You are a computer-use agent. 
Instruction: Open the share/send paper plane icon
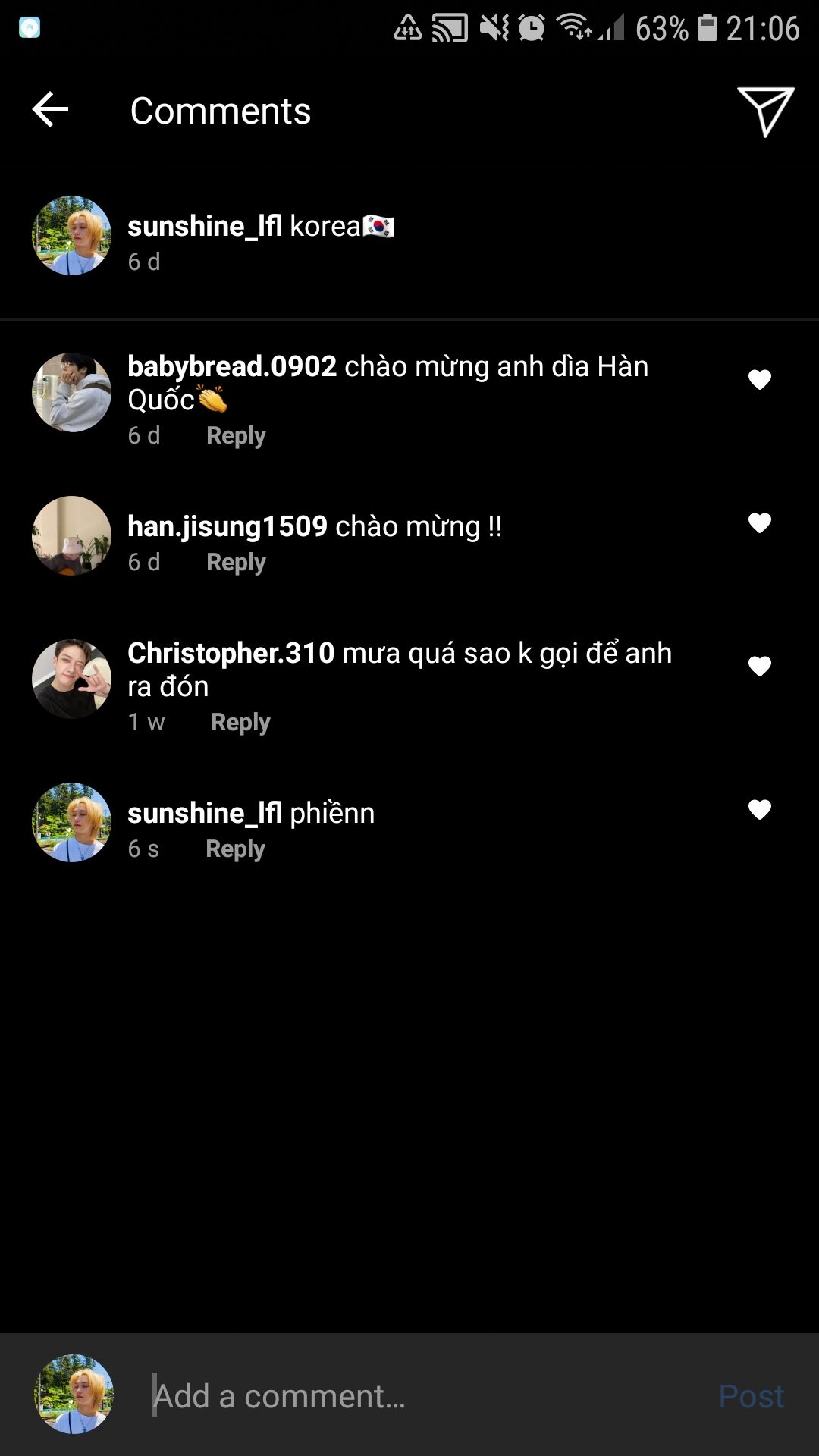[765, 111]
